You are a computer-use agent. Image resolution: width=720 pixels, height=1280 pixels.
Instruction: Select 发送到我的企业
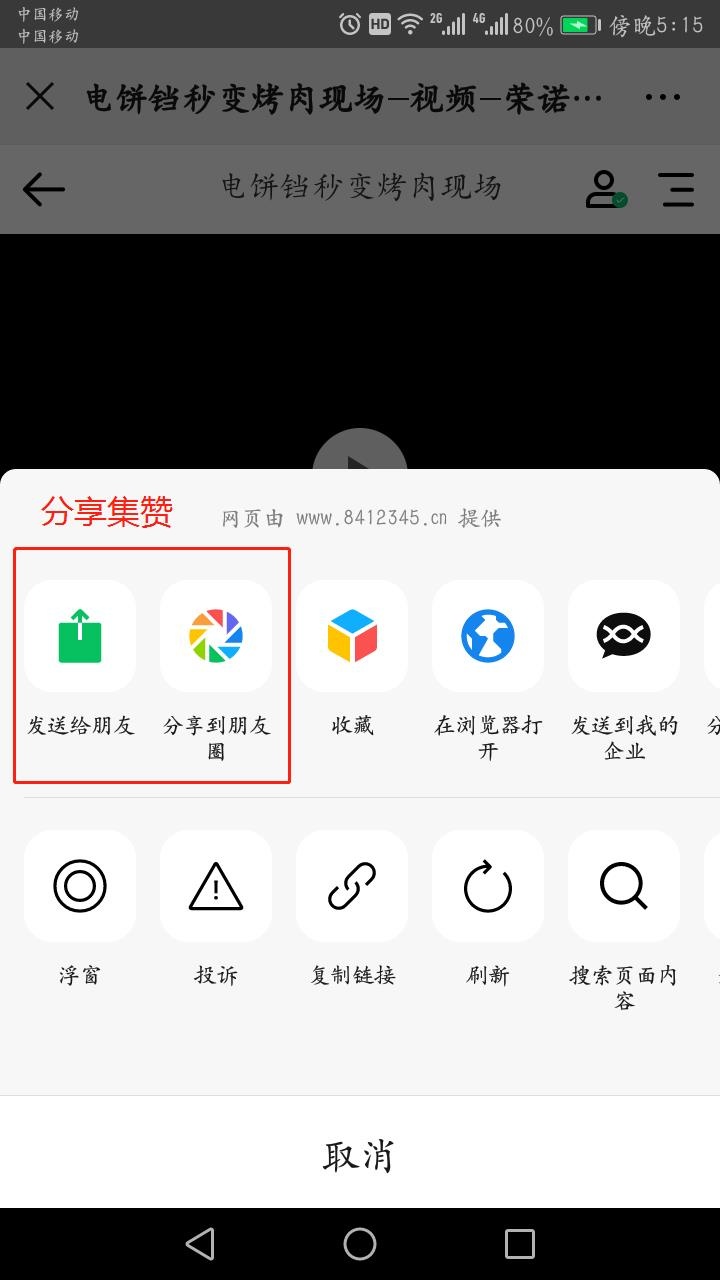624,637
